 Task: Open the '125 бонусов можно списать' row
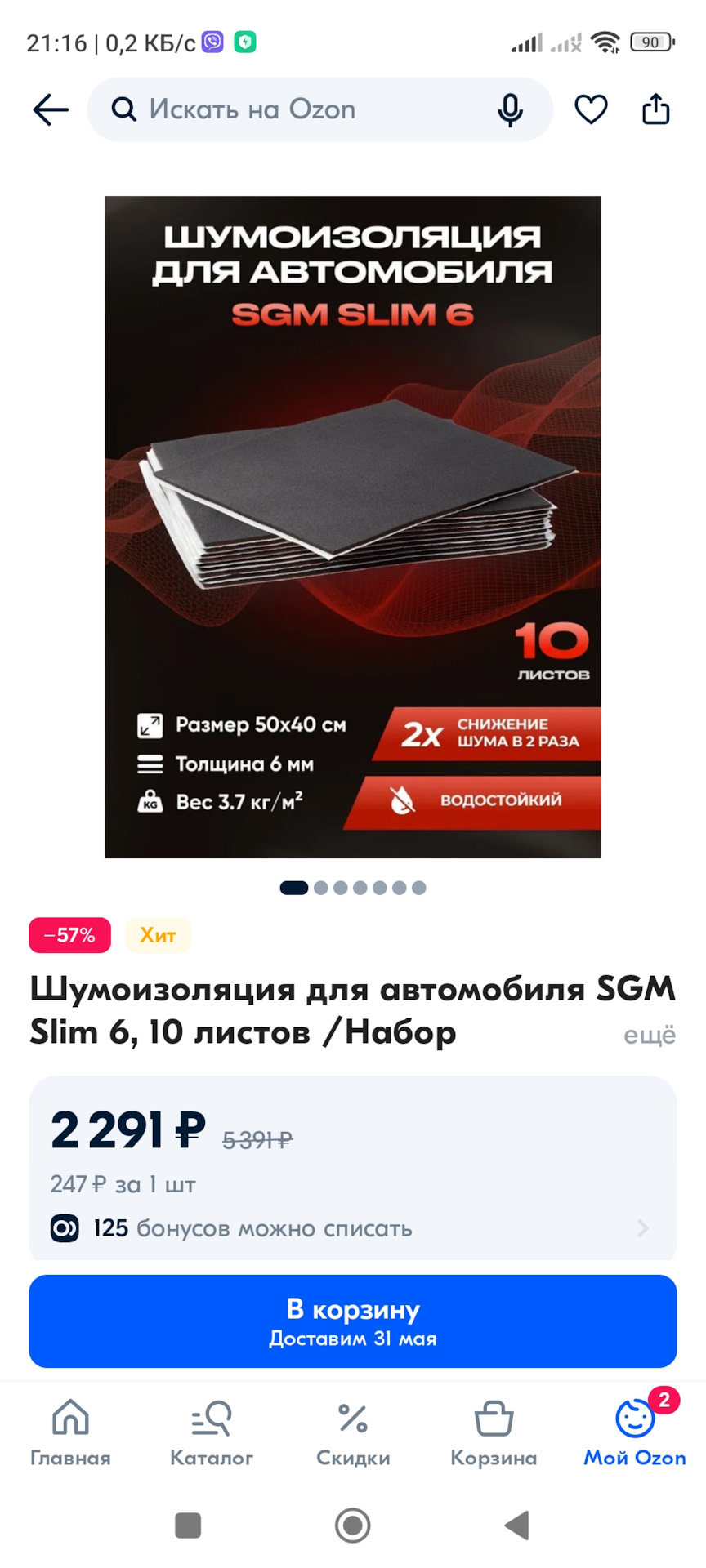pyautogui.click(x=352, y=1228)
